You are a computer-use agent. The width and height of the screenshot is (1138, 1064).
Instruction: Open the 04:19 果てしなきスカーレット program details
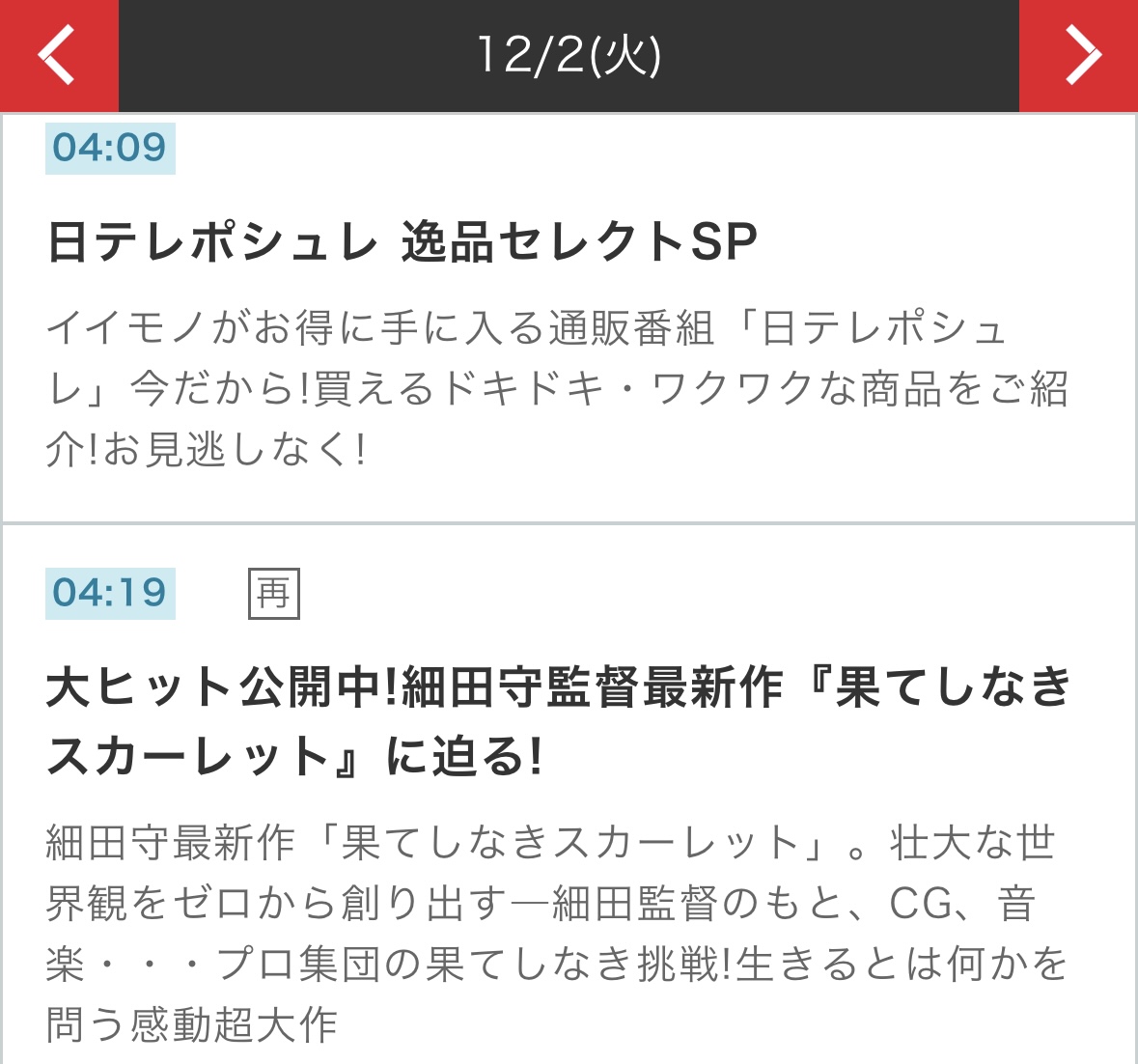point(558,721)
